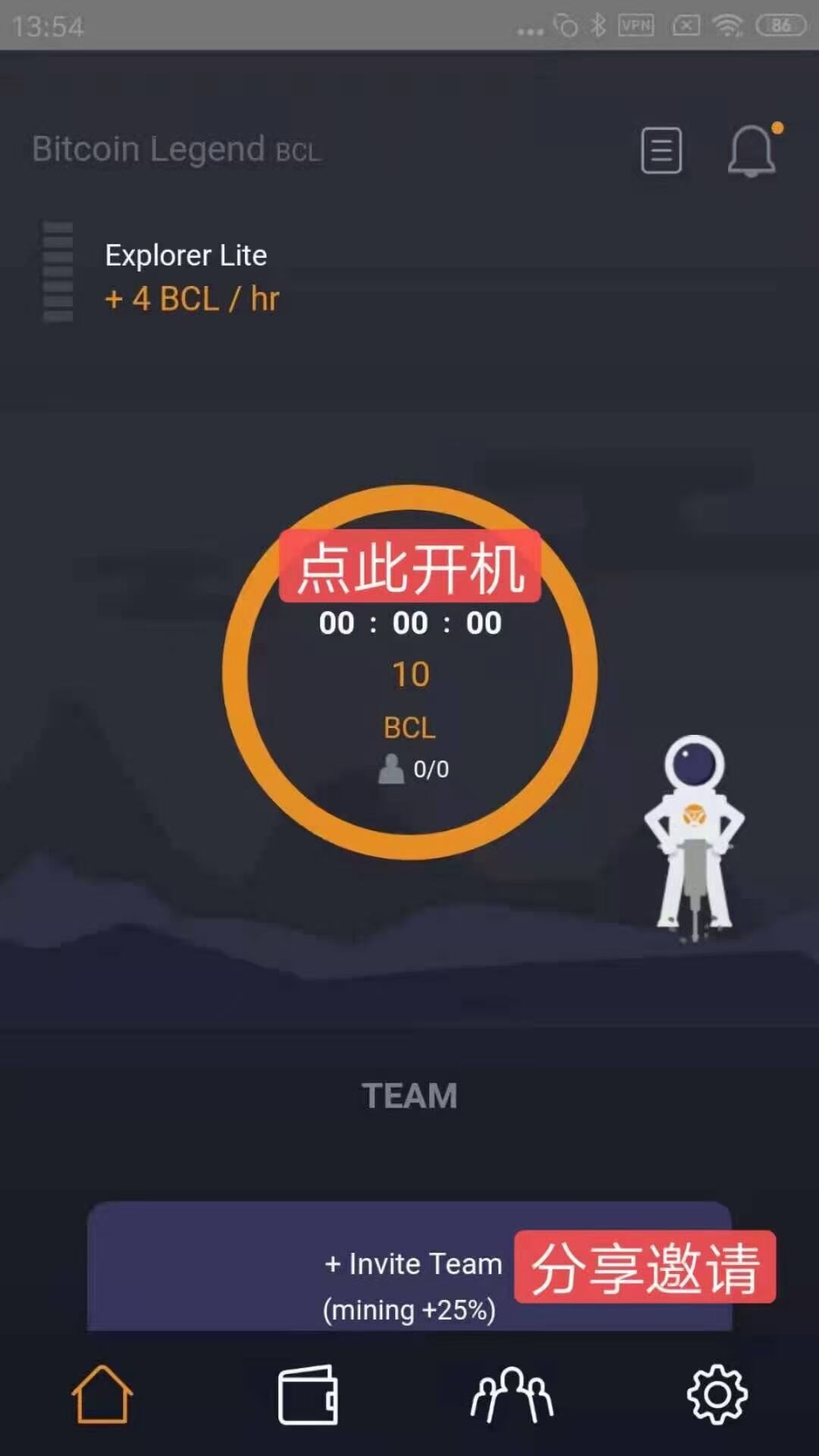Open the notifications bell
The width and height of the screenshot is (819, 1456).
tap(752, 151)
